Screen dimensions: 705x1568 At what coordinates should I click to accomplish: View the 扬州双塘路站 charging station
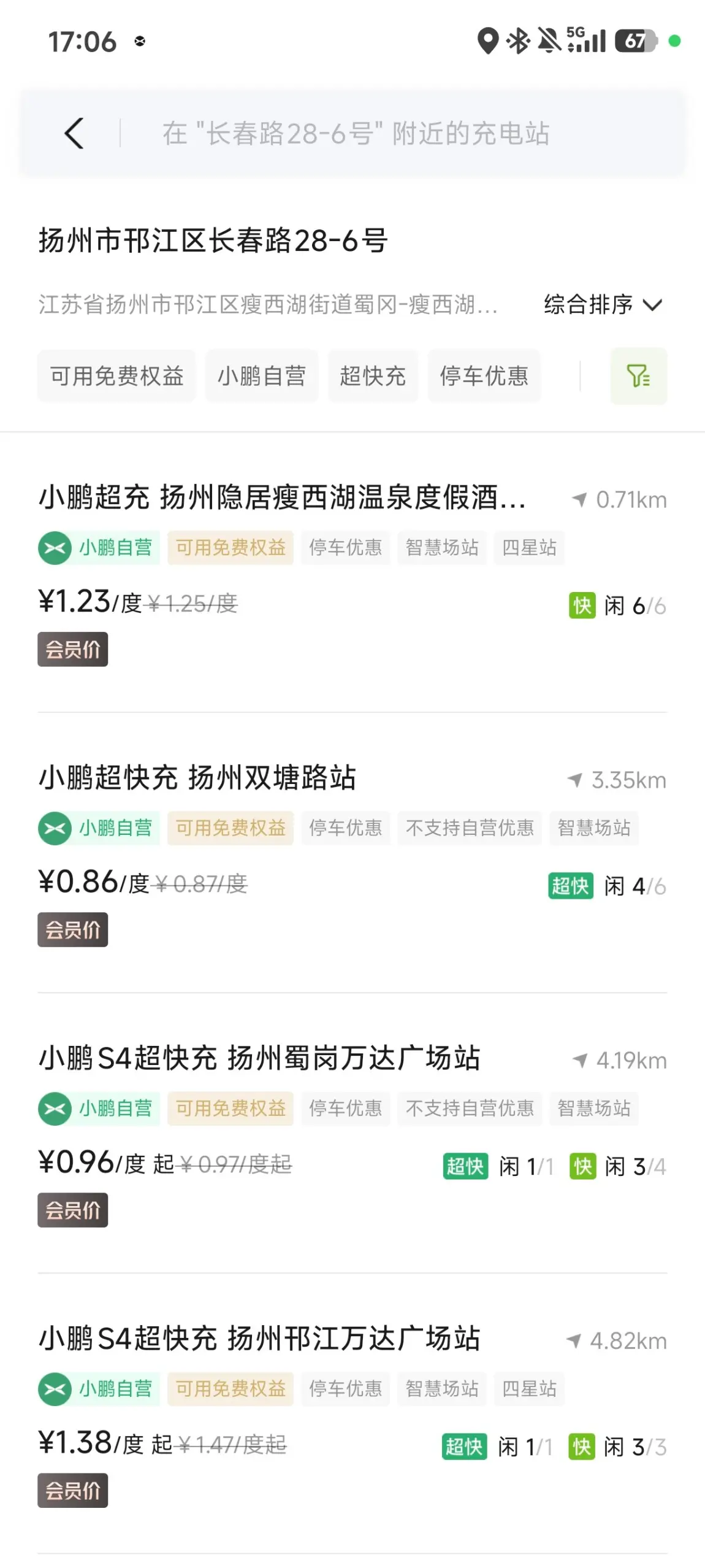coord(352,852)
